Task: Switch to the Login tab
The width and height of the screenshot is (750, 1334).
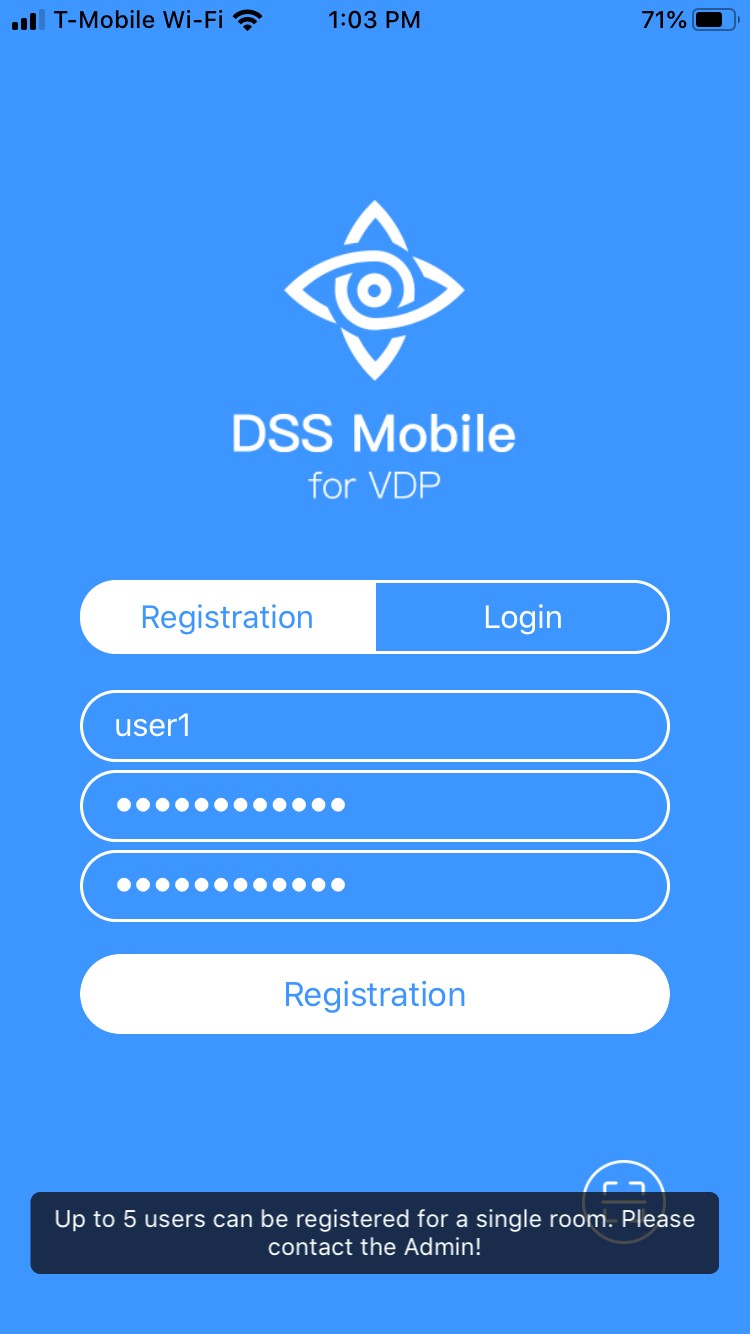Action: tap(522, 617)
